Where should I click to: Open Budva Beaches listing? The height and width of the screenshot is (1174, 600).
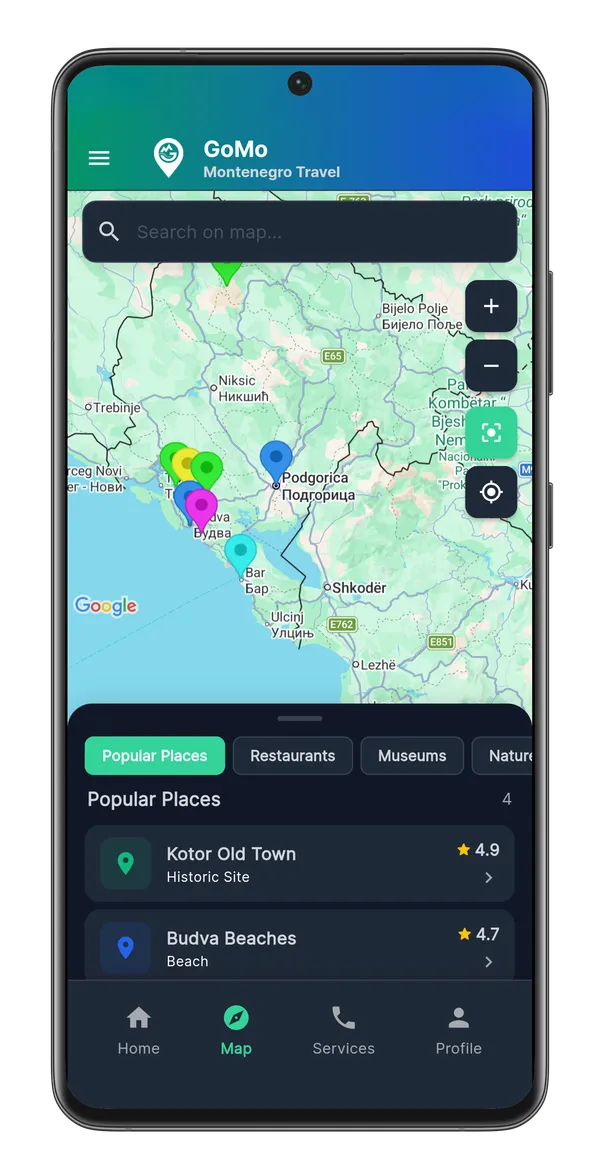(300, 945)
